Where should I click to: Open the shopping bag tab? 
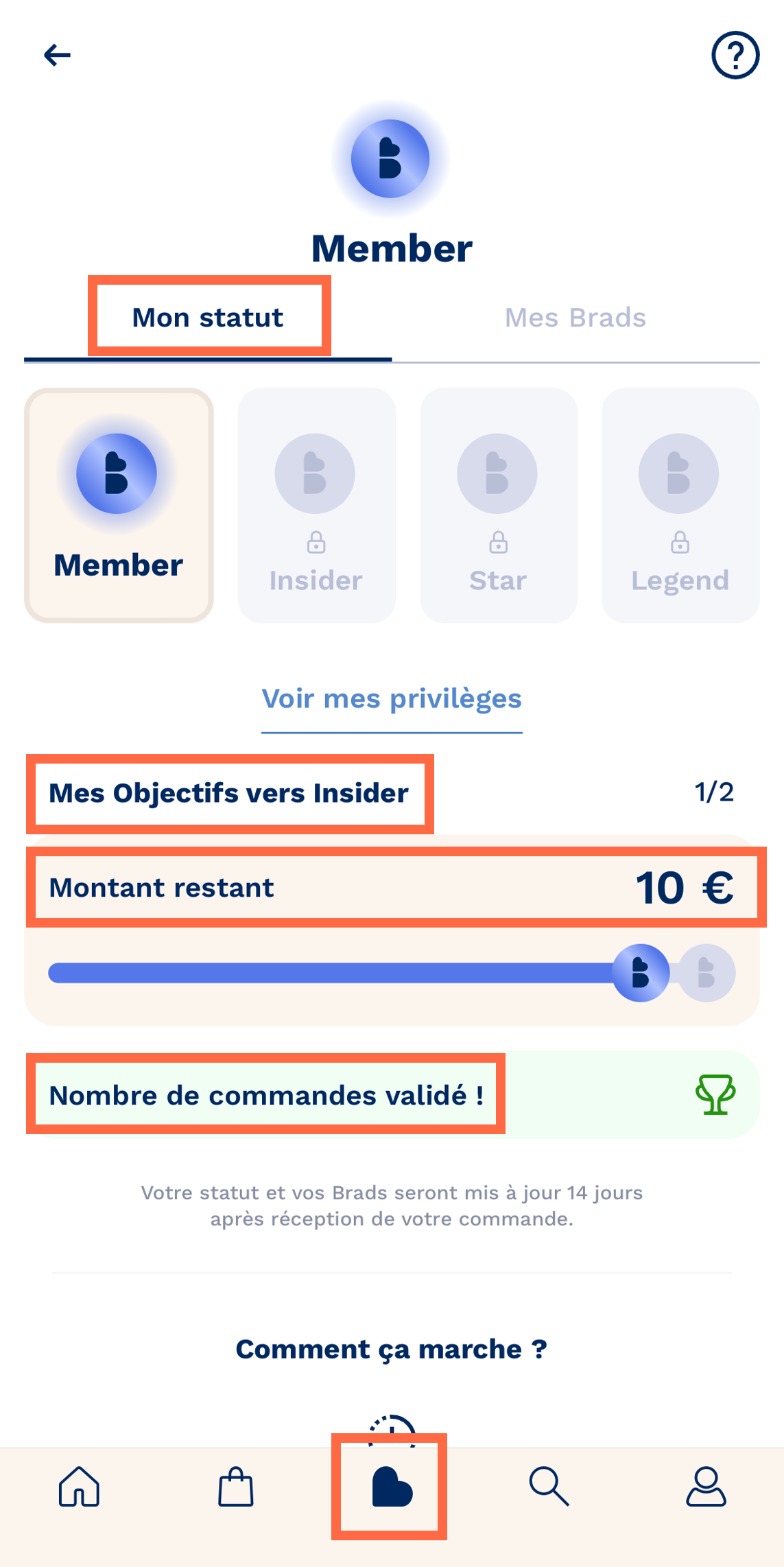[x=235, y=1487]
